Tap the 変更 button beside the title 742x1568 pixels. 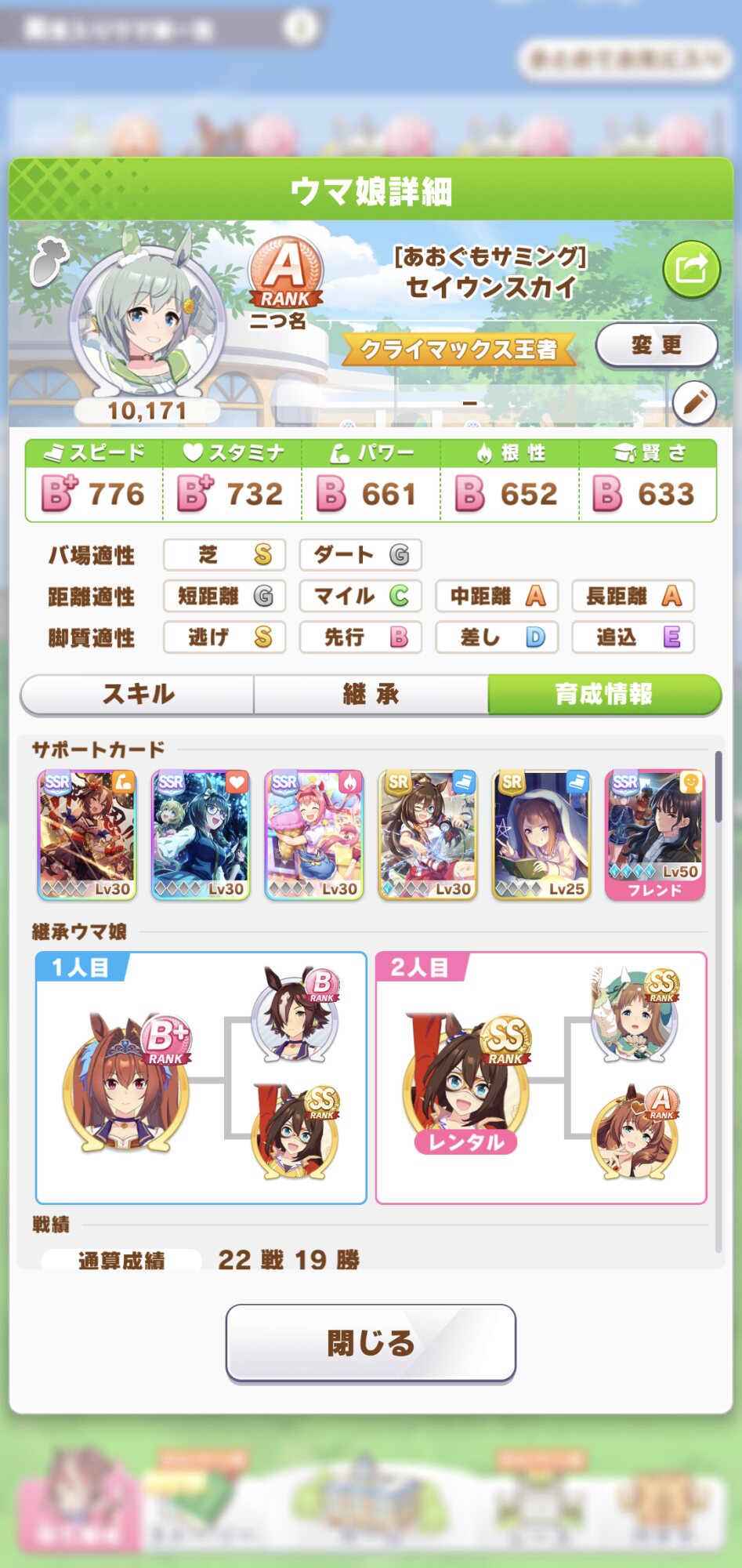coord(657,345)
